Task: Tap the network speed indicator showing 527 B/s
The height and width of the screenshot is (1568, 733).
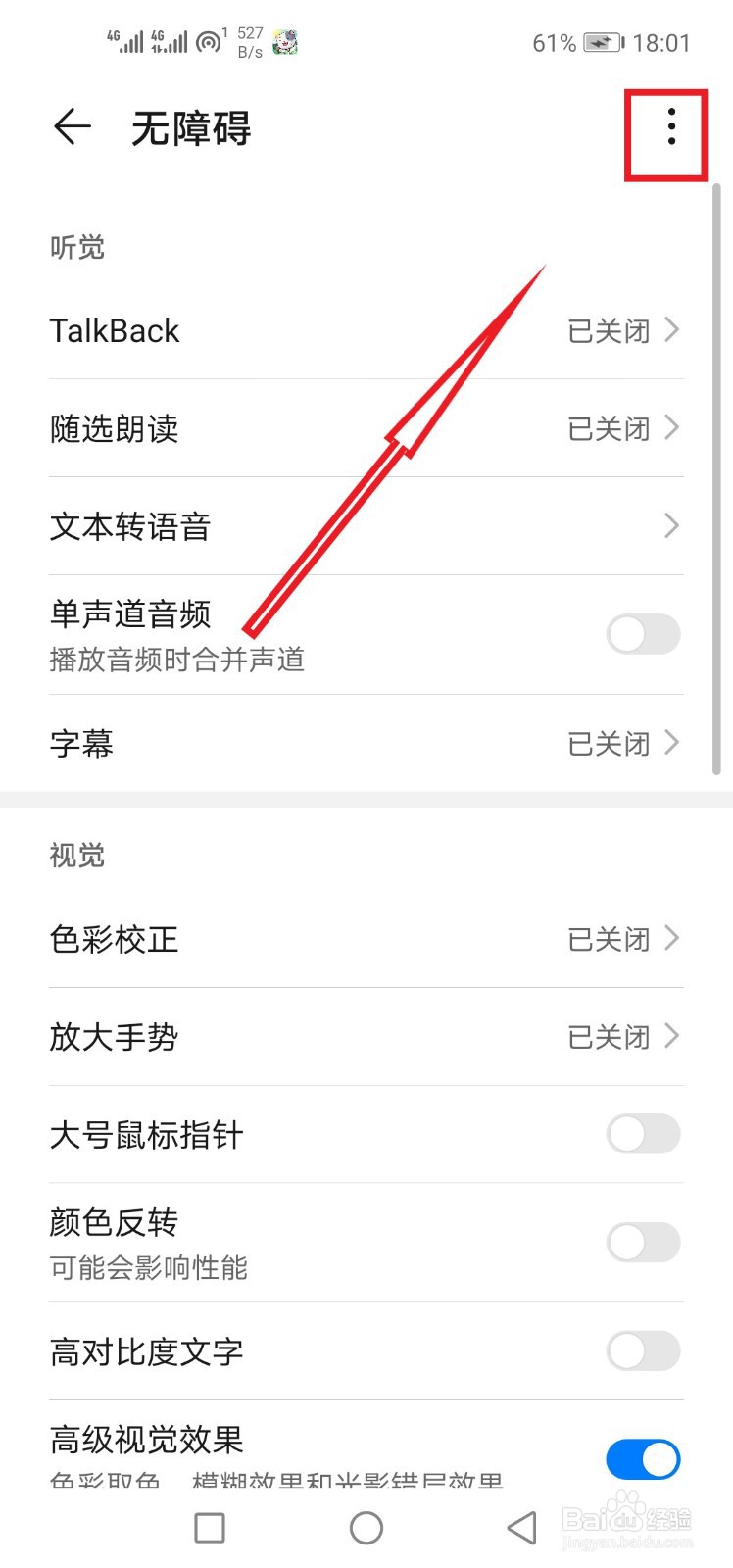Action: (248, 41)
